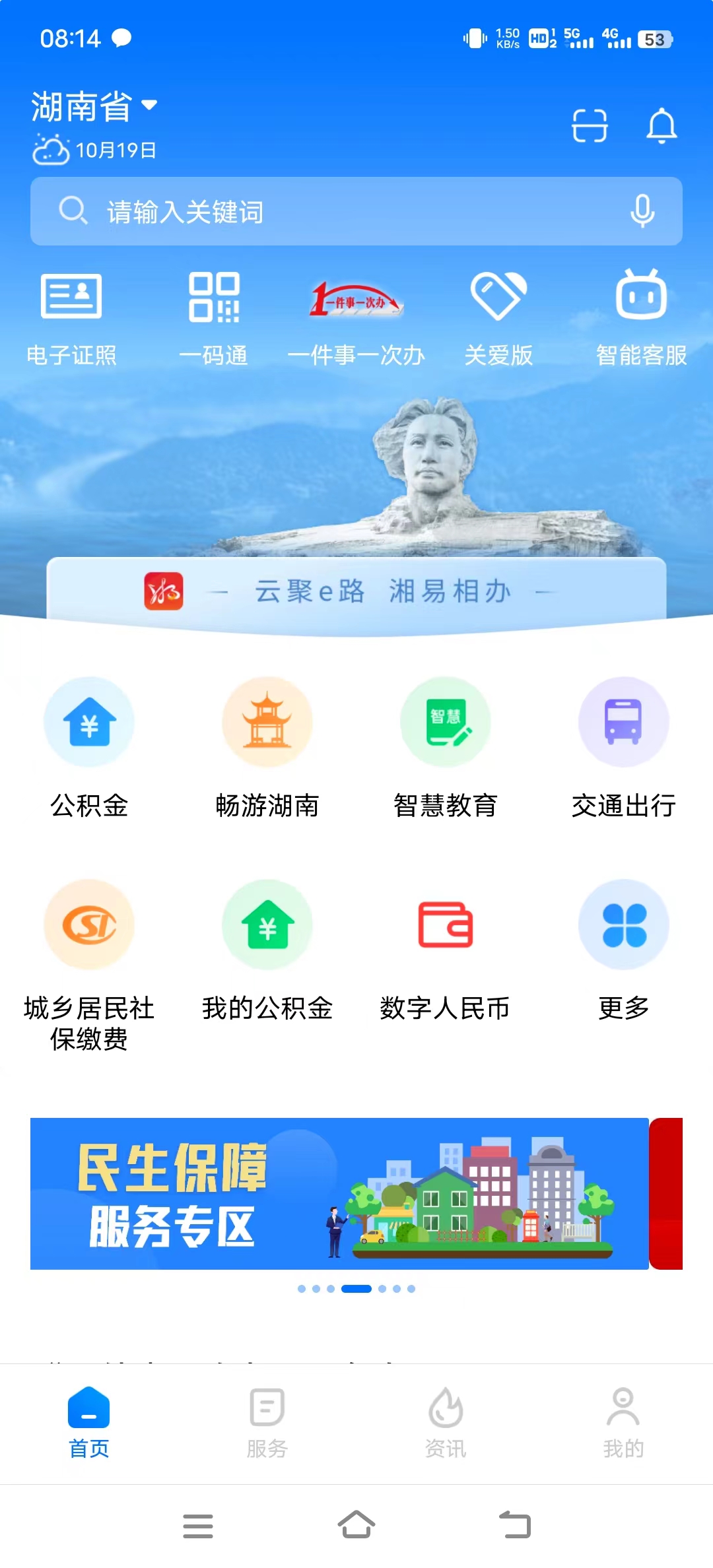Open 一码通 shortcut
The width and height of the screenshot is (713, 1568).
[x=214, y=318]
